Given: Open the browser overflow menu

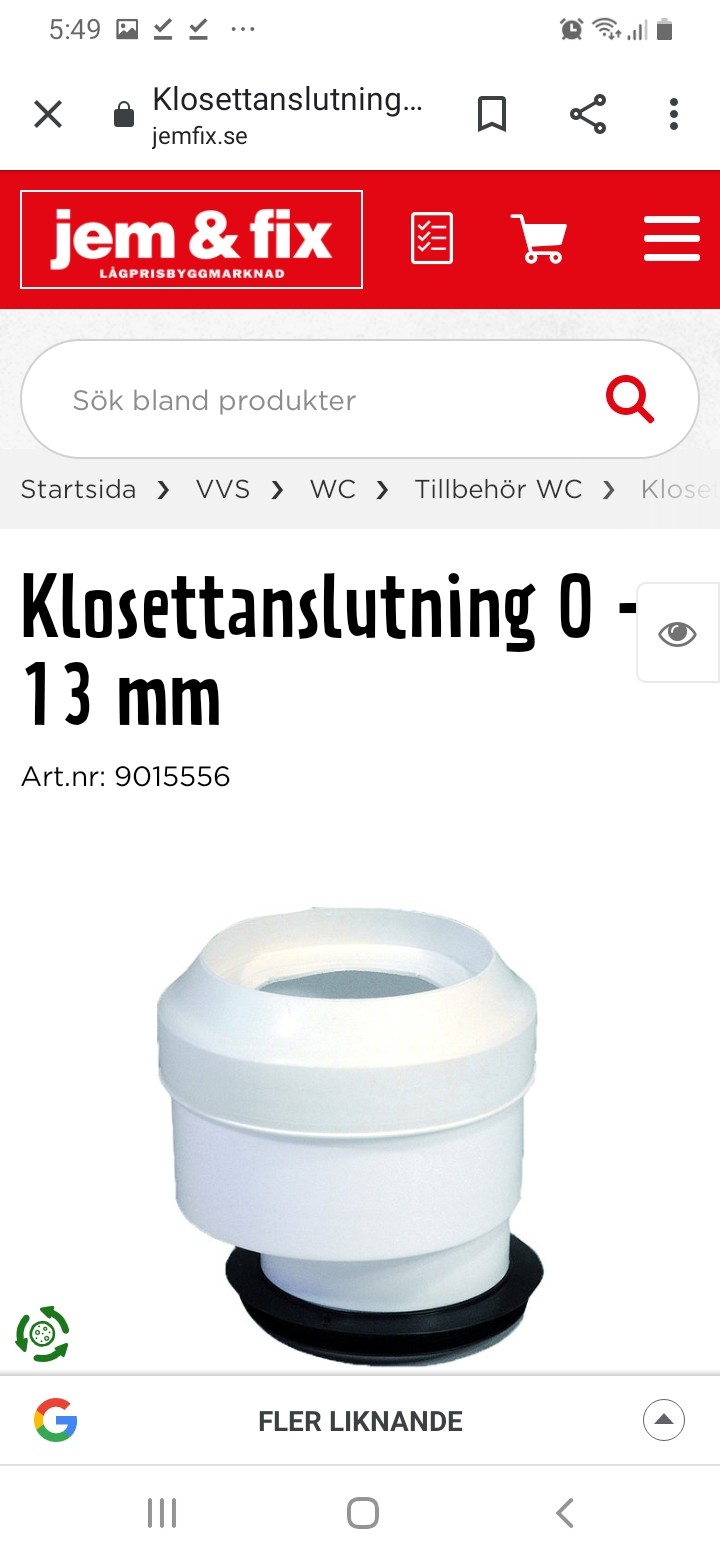Looking at the screenshot, I should (x=674, y=115).
